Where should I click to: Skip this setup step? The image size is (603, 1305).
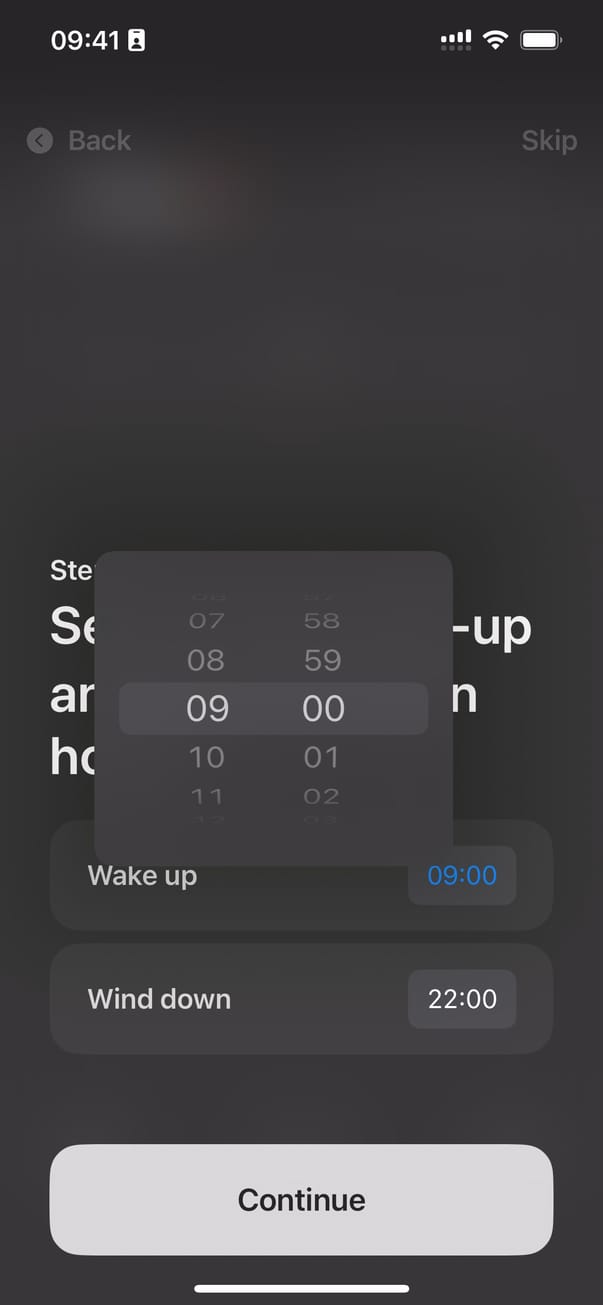(x=548, y=141)
